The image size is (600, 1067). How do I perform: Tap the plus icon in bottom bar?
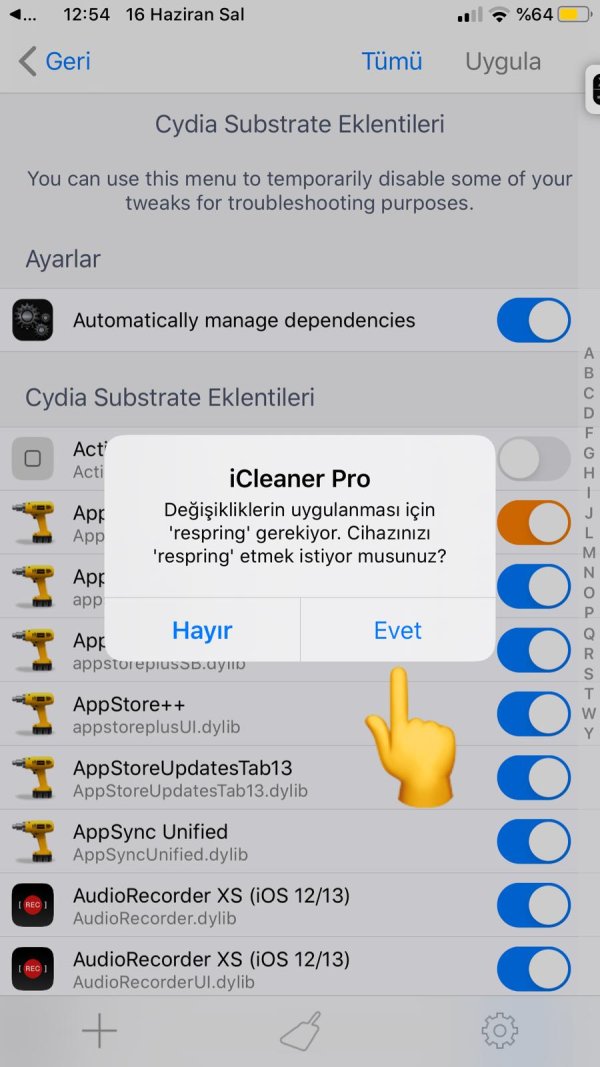pos(99,1030)
